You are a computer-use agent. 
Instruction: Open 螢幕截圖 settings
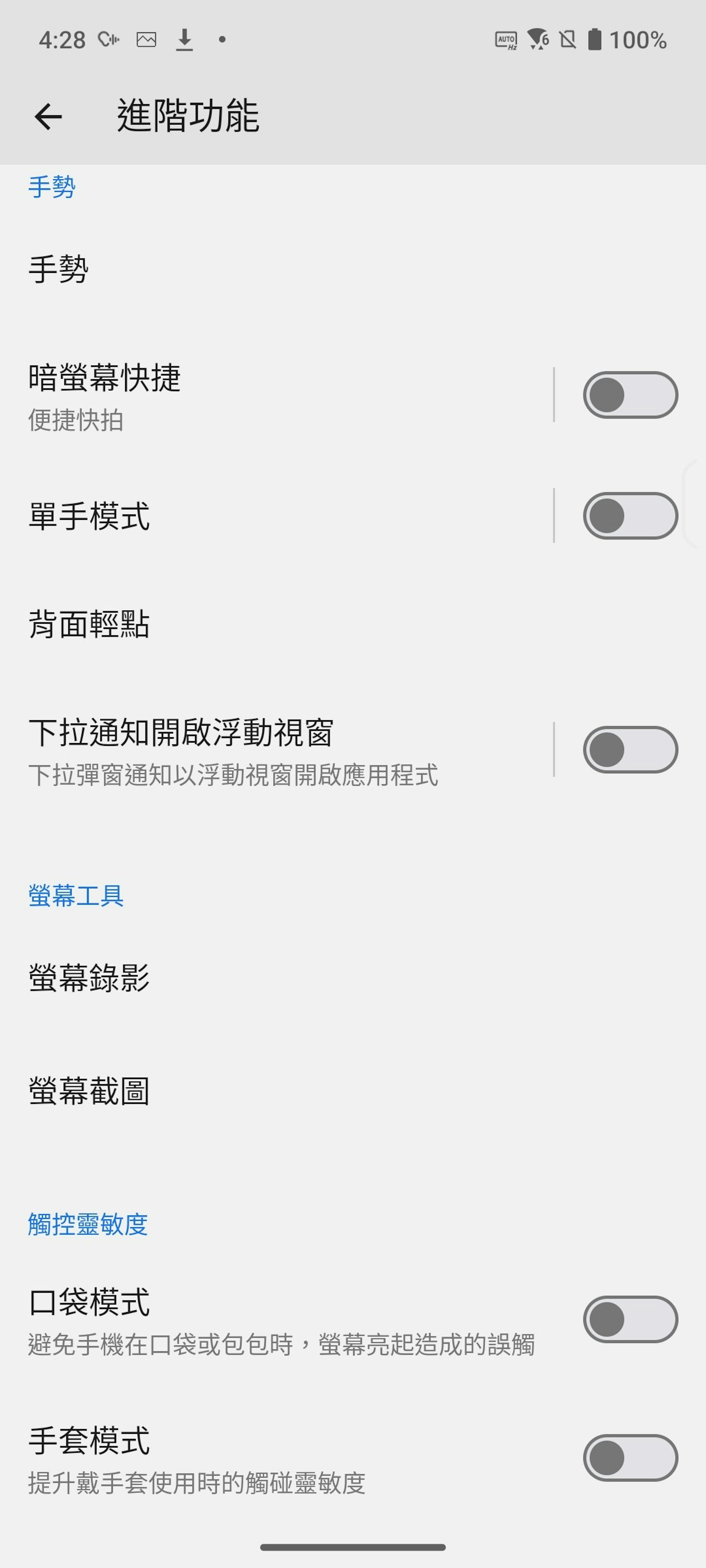coord(353,1090)
